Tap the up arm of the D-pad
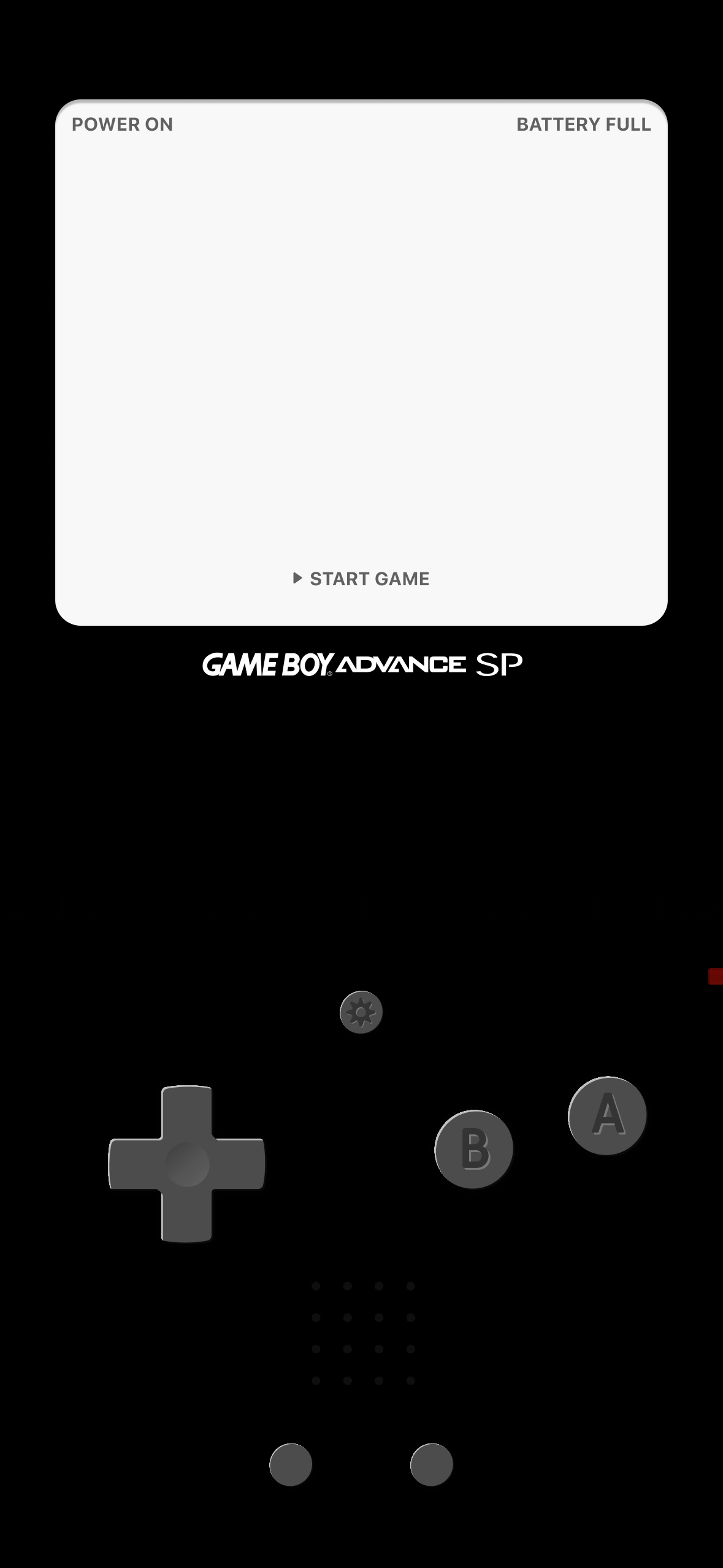Screen dimensions: 723x1568 pyautogui.click(x=187, y=1112)
